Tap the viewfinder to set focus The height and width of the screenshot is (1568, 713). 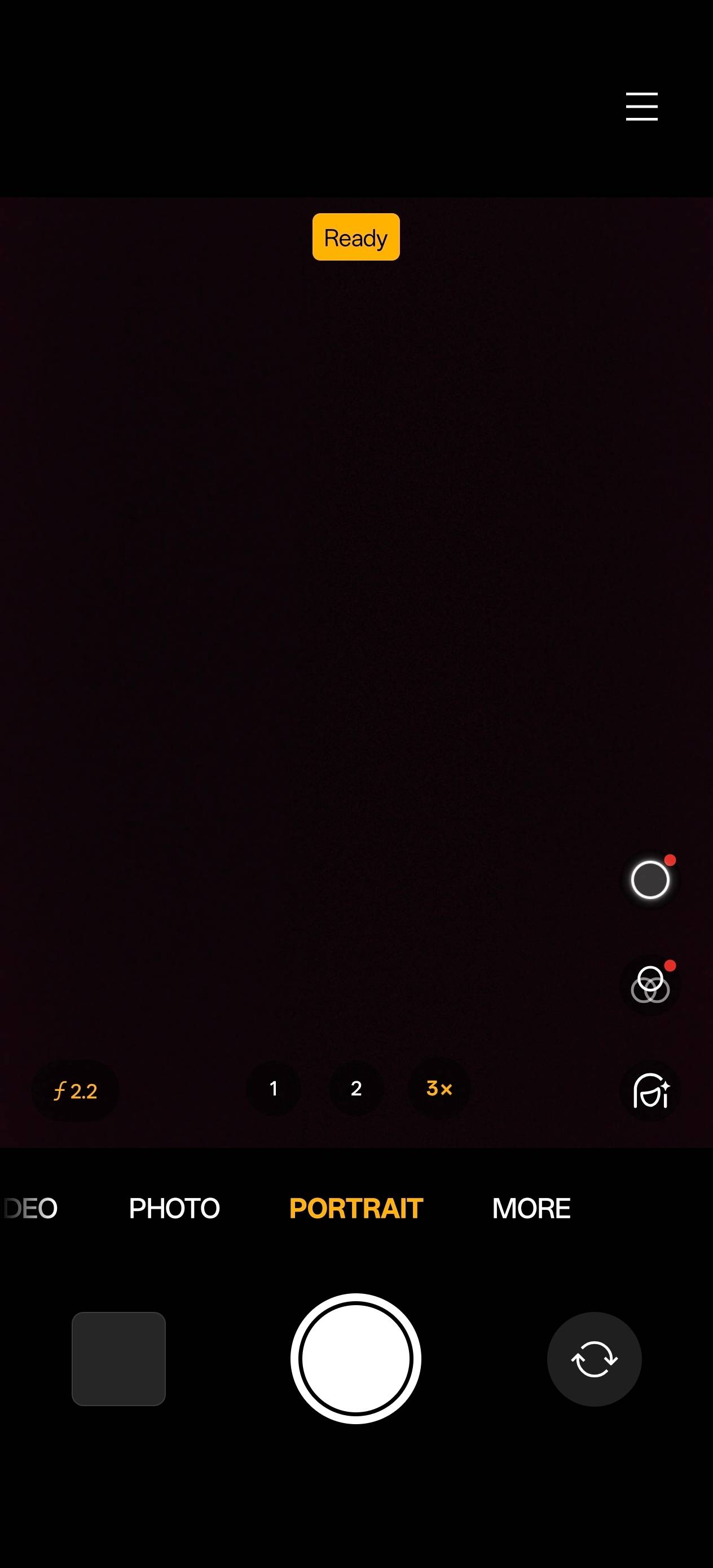(355, 670)
